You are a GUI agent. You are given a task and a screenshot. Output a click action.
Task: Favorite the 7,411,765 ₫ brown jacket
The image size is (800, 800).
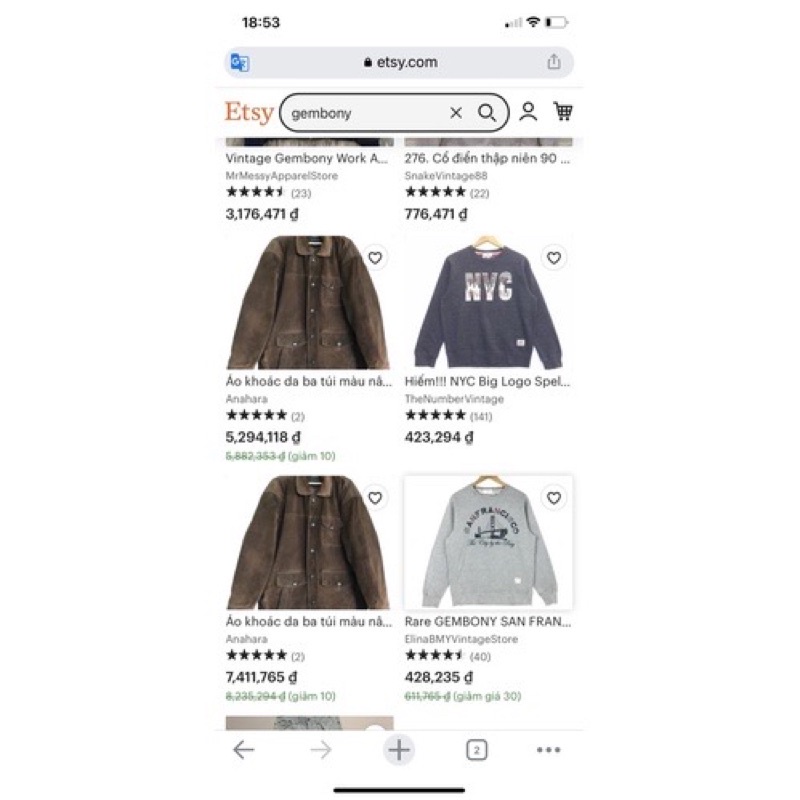(375, 498)
